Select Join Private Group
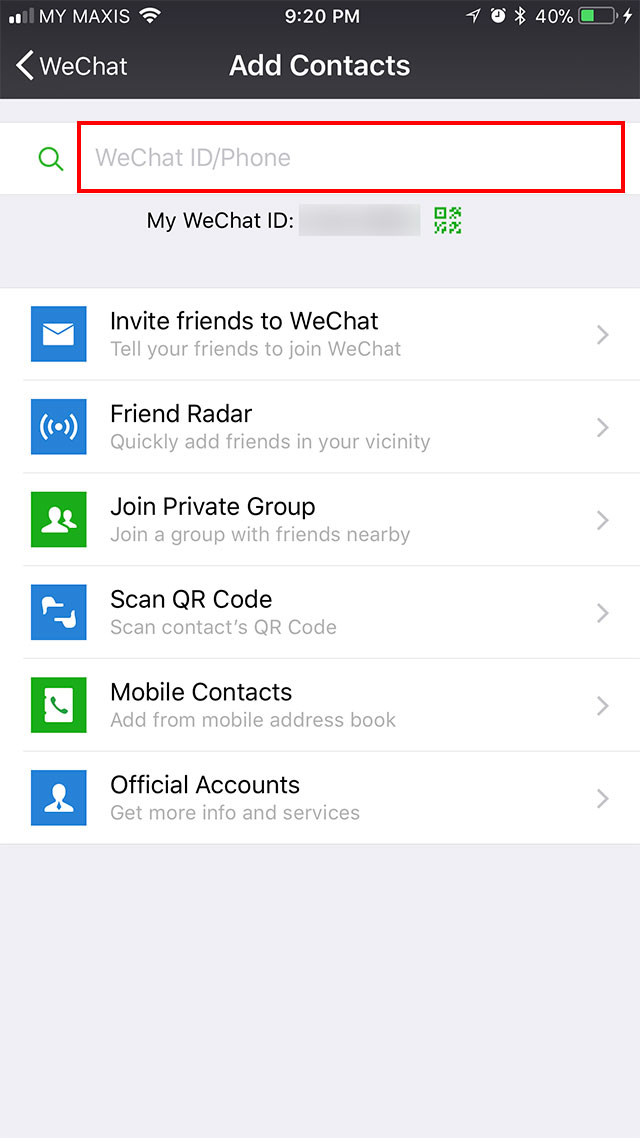Viewport: 640px width, 1138px height. (x=320, y=520)
